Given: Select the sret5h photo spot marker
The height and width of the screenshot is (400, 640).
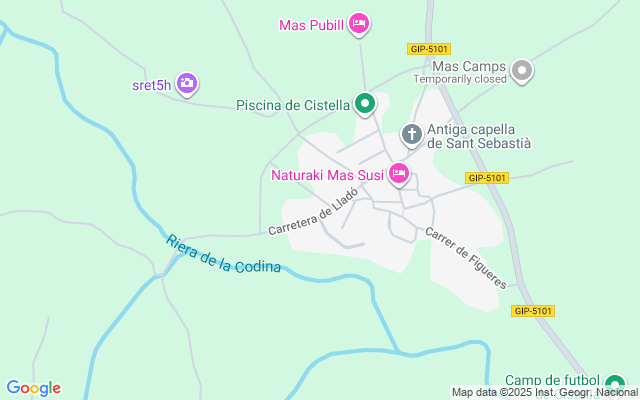Looking at the screenshot, I should pyautogui.click(x=186, y=83).
